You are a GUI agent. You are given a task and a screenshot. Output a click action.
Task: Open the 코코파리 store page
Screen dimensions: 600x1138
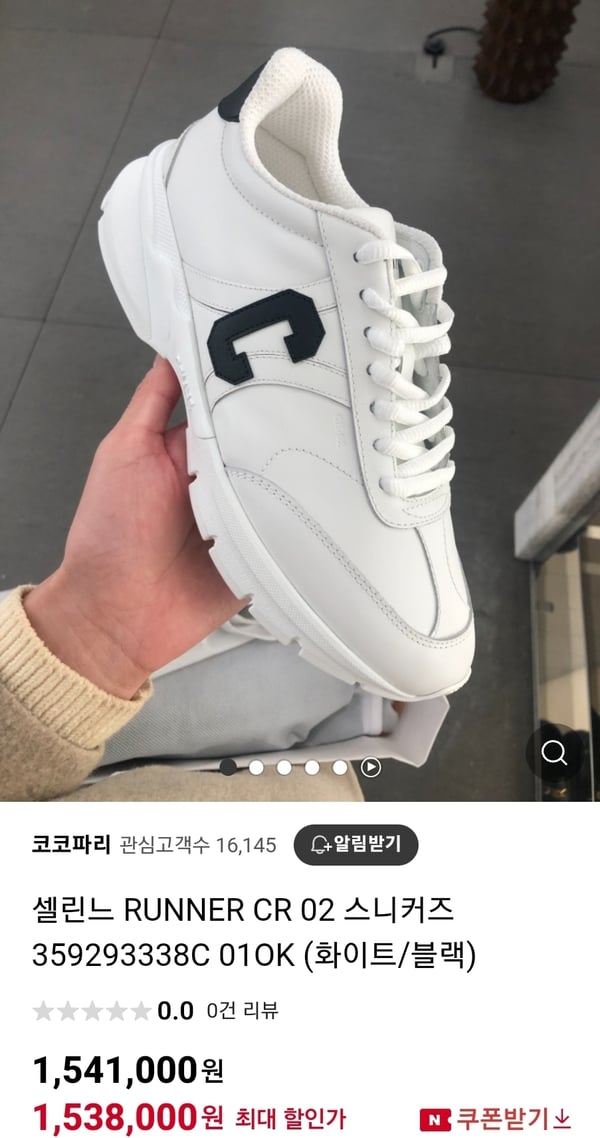tap(71, 845)
